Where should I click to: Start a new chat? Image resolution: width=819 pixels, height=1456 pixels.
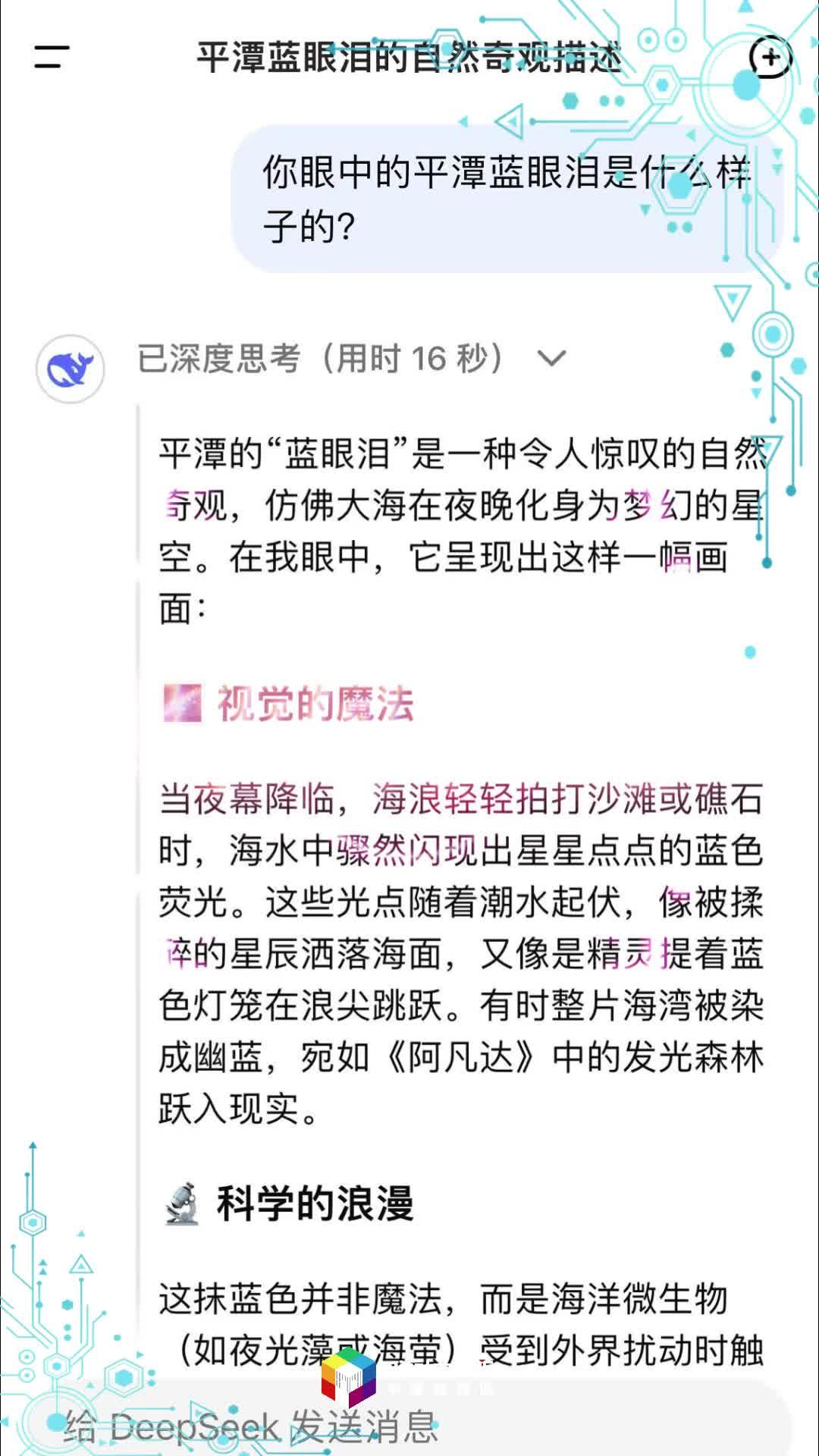(x=770, y=58)
